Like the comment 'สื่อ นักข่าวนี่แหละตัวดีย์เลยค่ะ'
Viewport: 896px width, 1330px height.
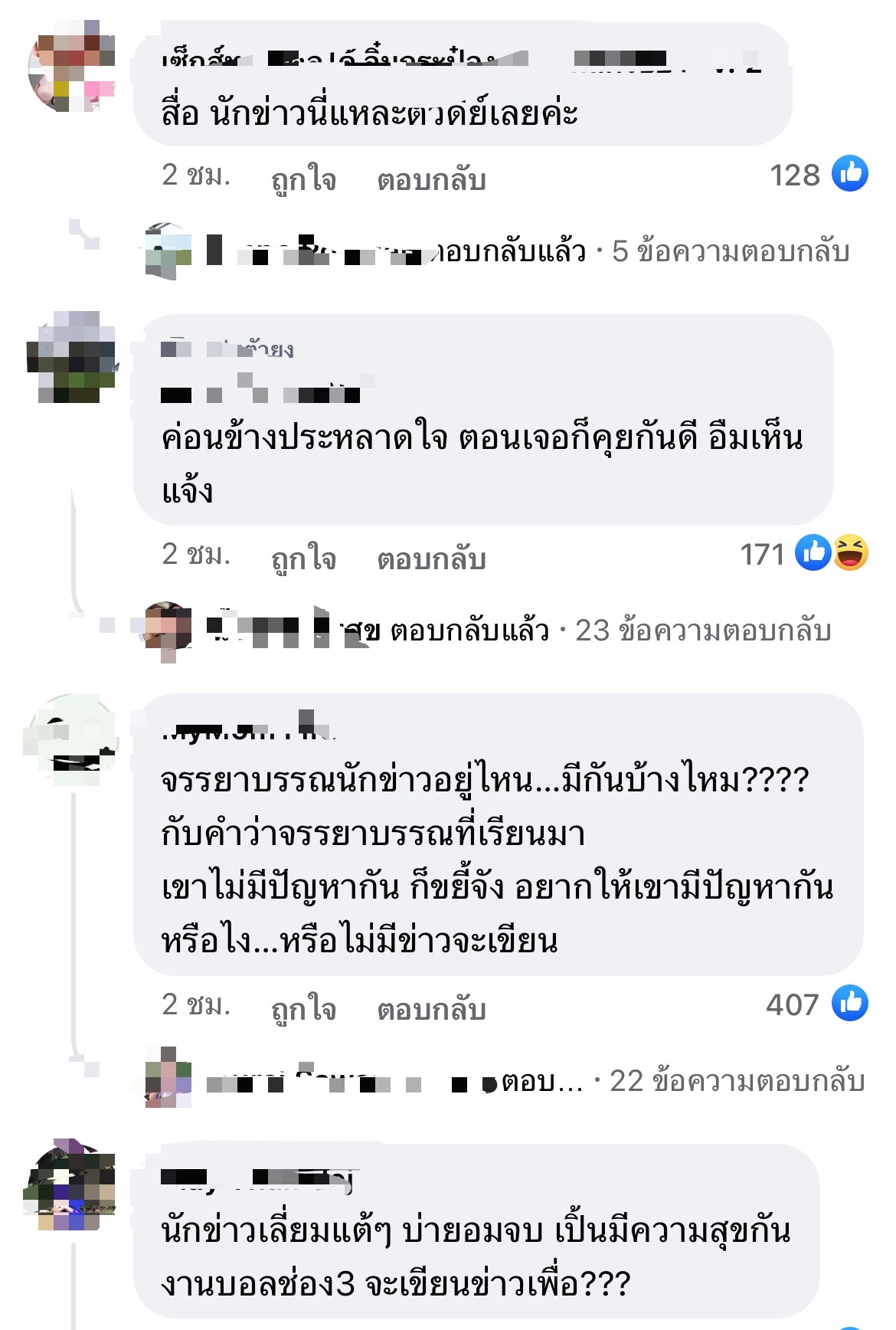pyautogui.click(x=304, y=179)
